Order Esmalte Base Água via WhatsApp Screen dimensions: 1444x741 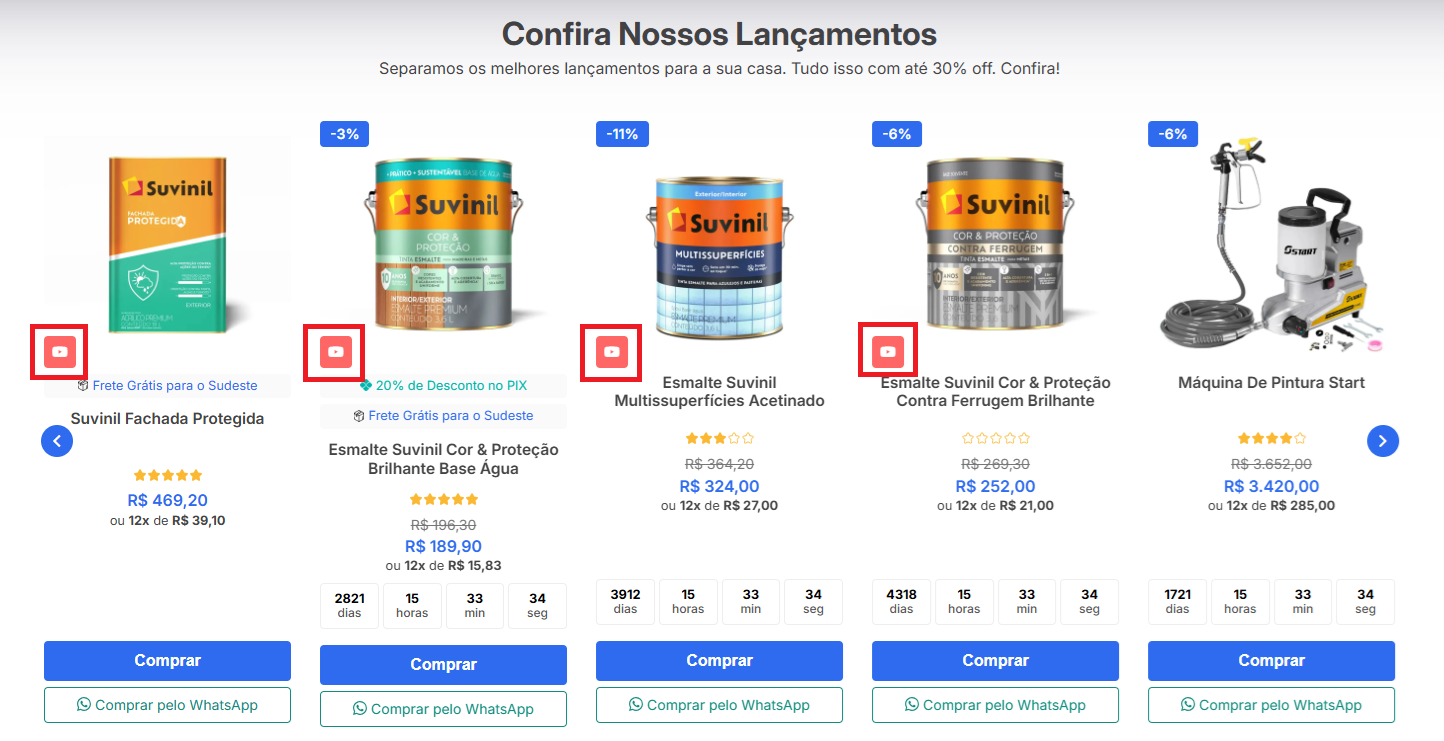(443, 709)
